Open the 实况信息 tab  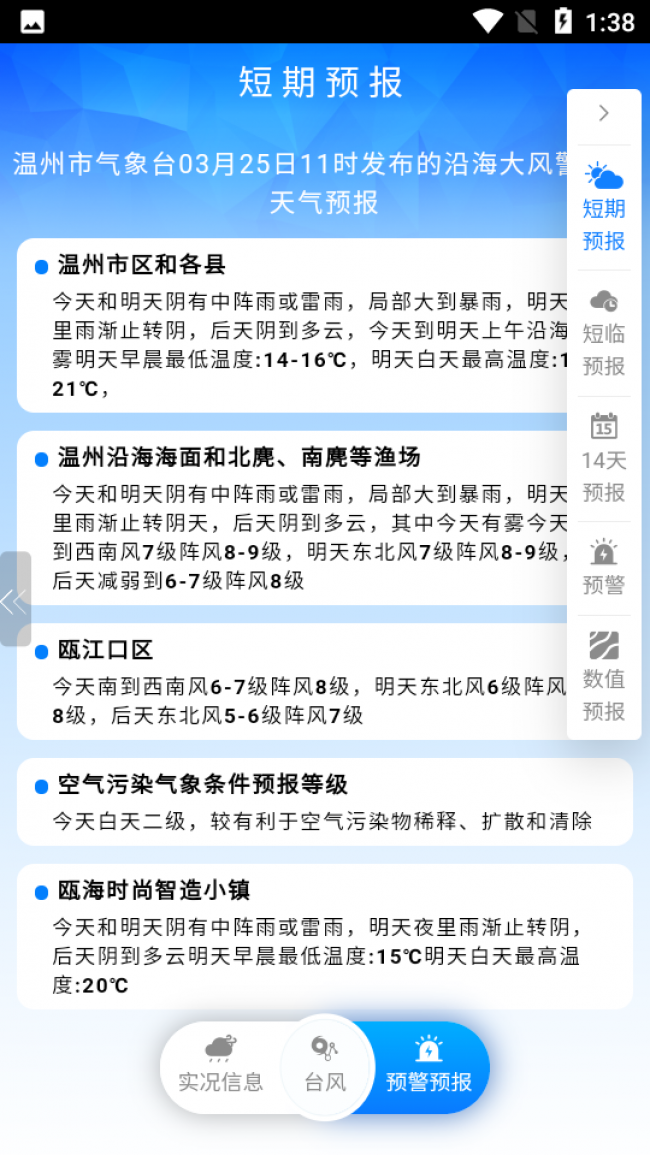[x=221, y=1066]
